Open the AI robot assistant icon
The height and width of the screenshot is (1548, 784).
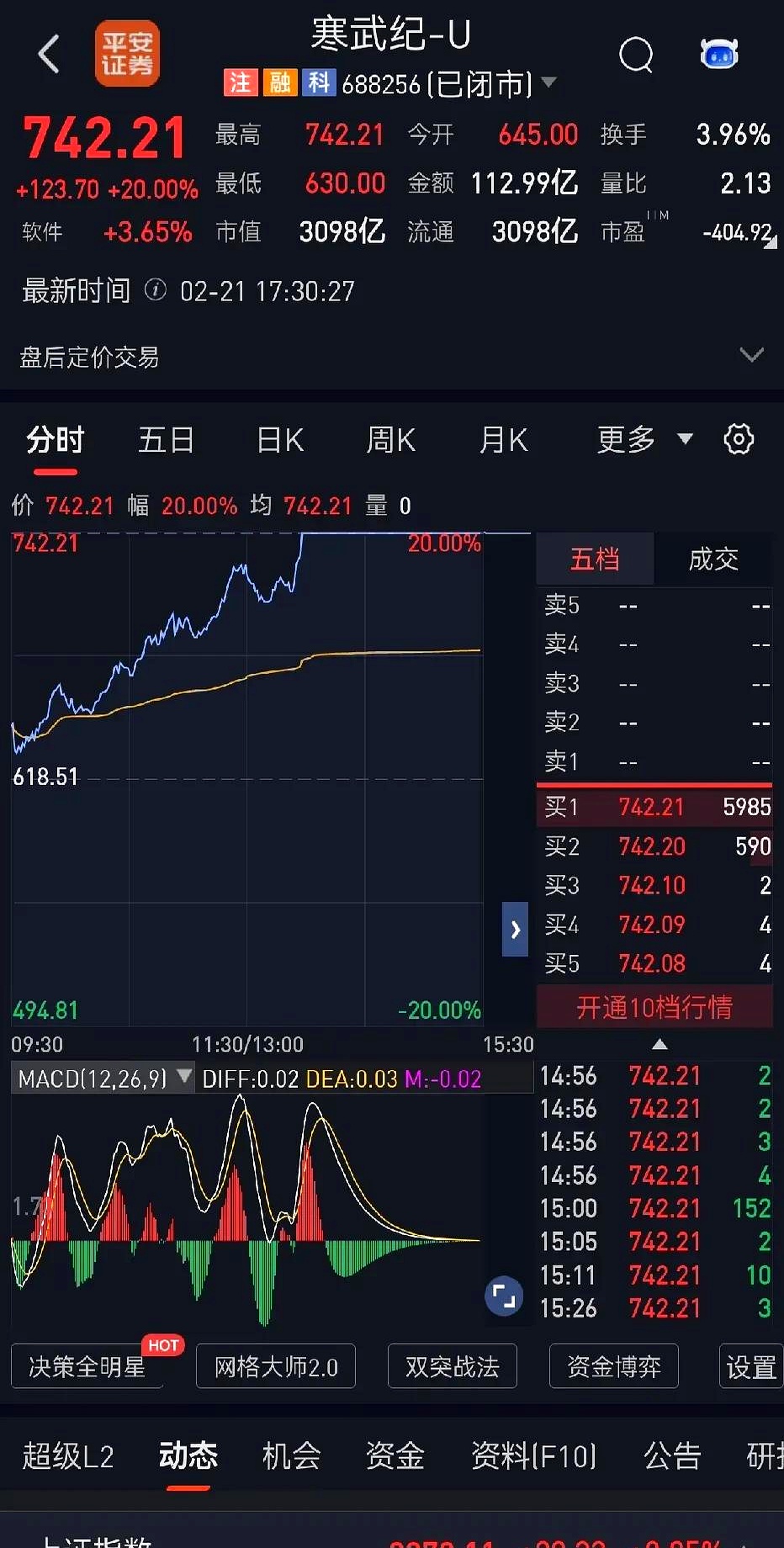pyautogui.click(x=718, y=54)
